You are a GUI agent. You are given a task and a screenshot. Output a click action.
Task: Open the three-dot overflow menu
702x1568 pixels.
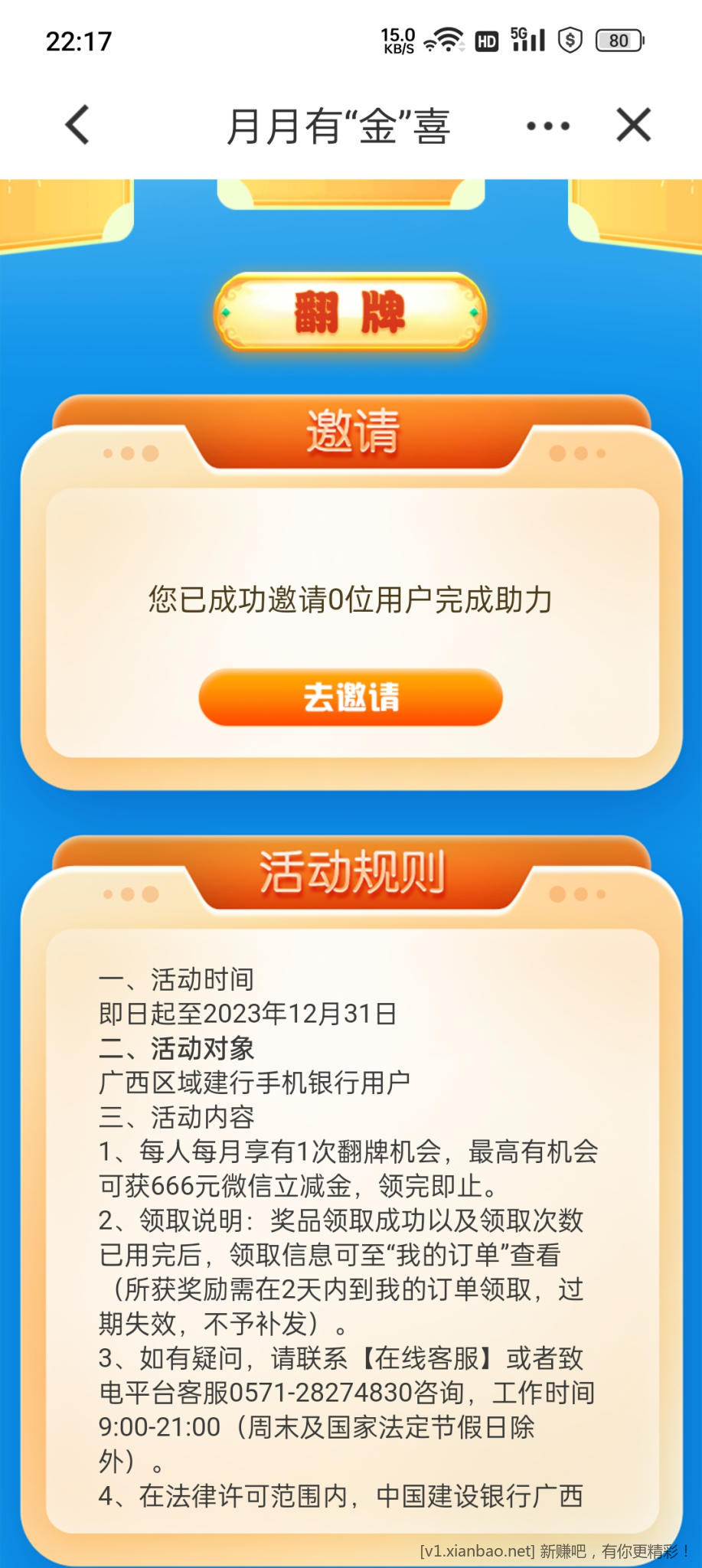click(x=548, y=126)
